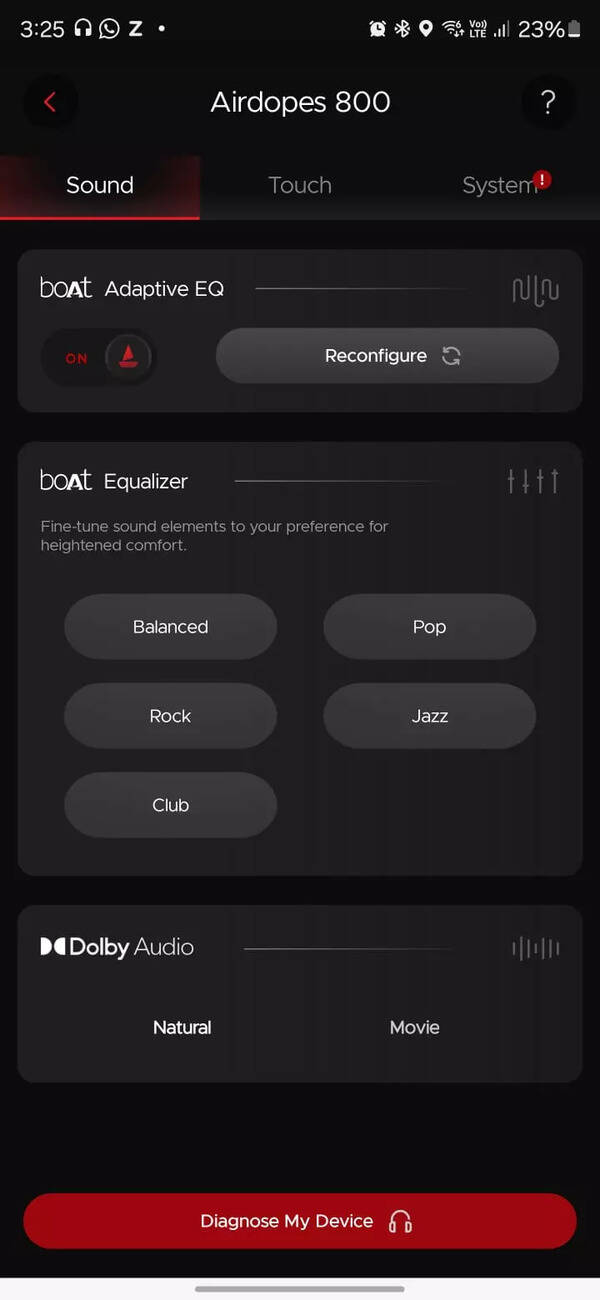Select the Balanced equalizer preset
This screenshot has width=600, height=1300.
pos(170,627)
